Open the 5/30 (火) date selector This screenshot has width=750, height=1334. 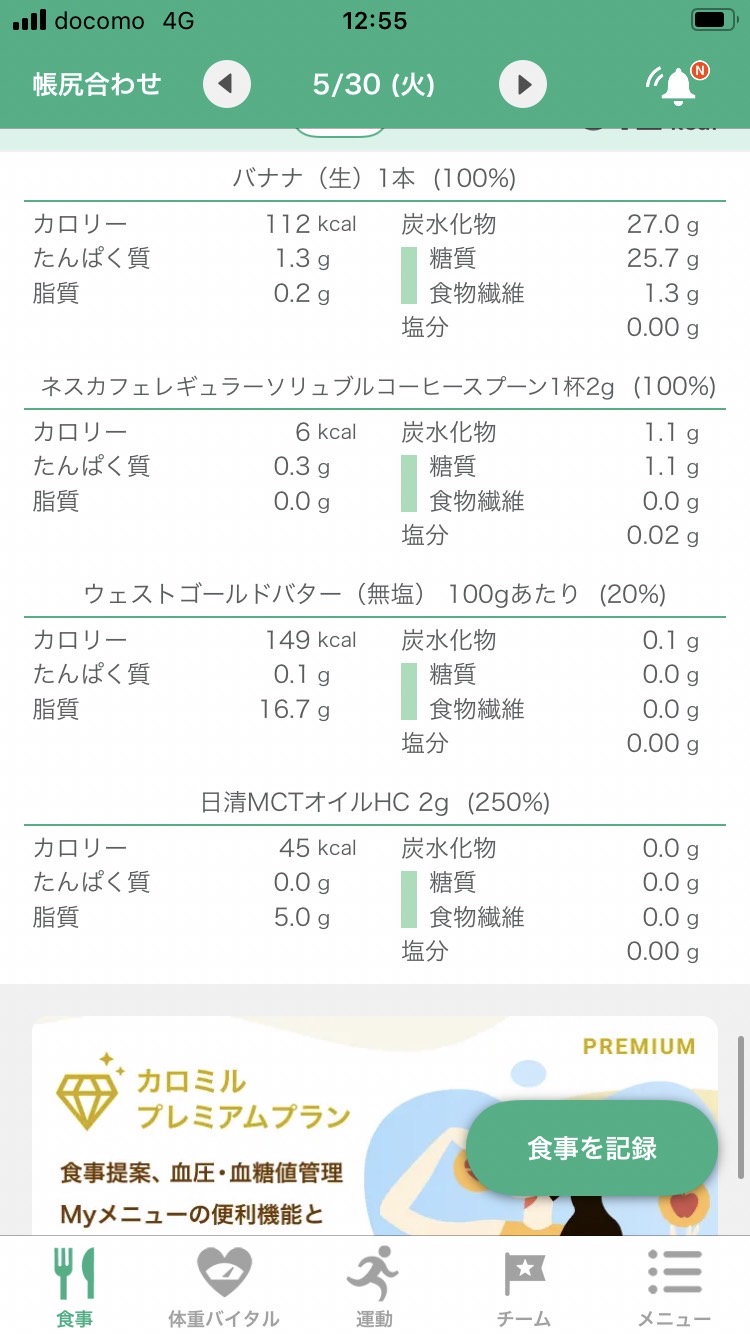(374, 84)
